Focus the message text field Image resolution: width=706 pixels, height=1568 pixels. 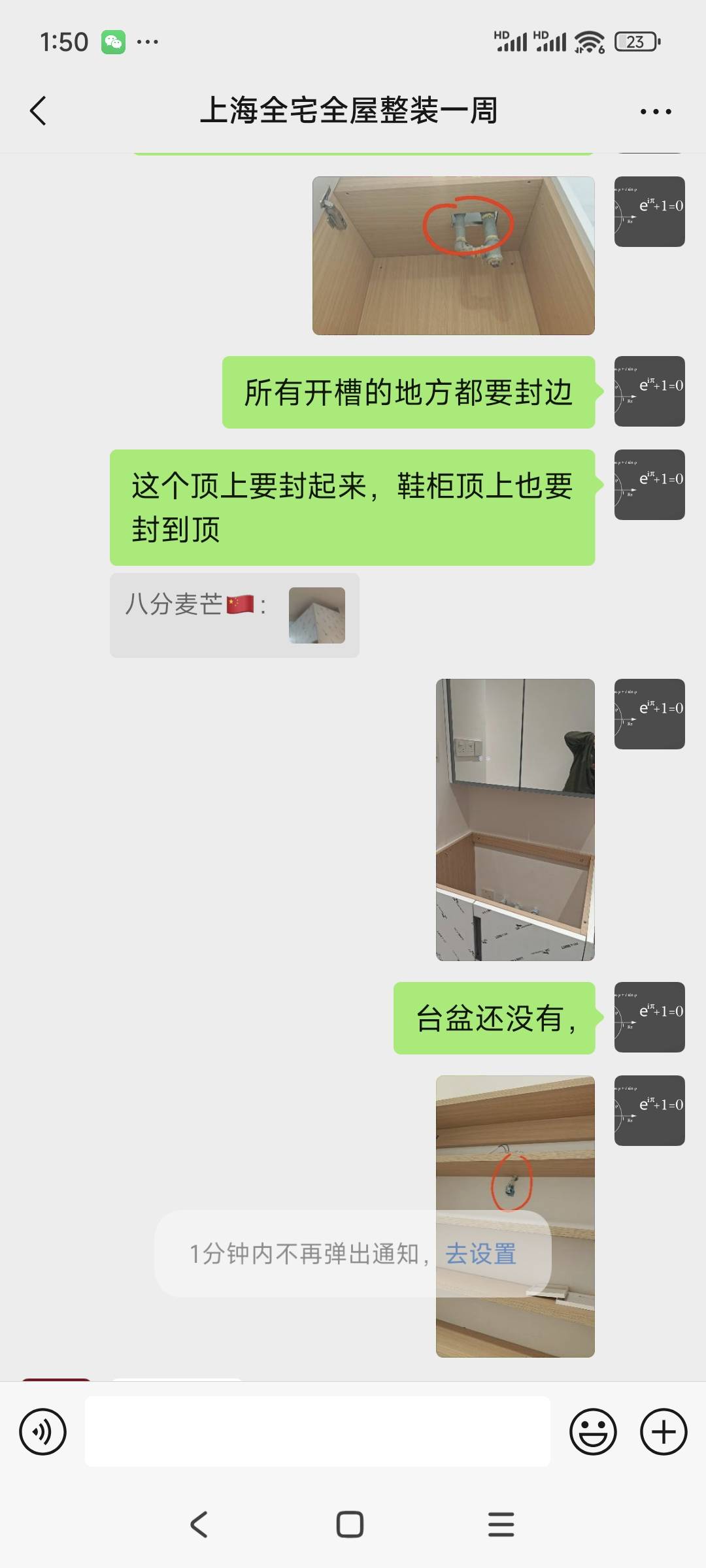point(317,1431)
